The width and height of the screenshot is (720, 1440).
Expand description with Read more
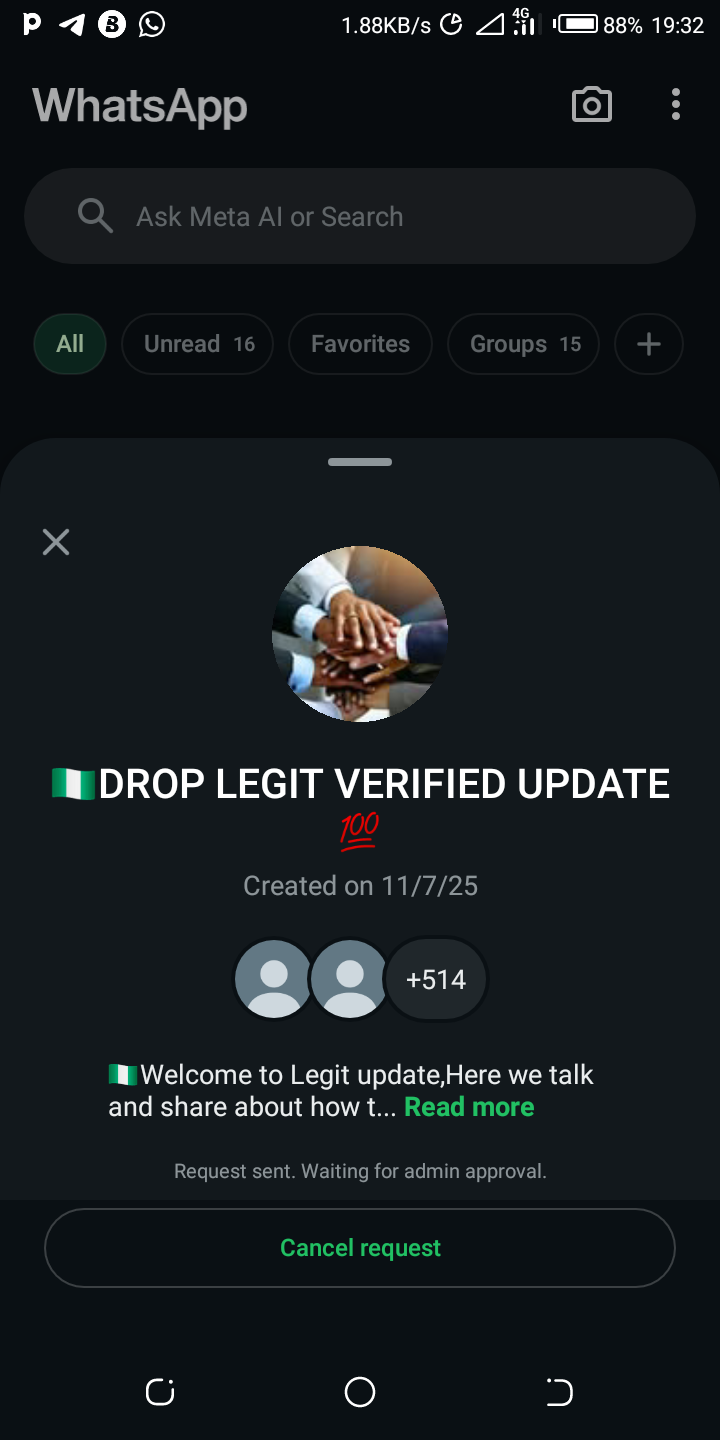(469, 1107)
